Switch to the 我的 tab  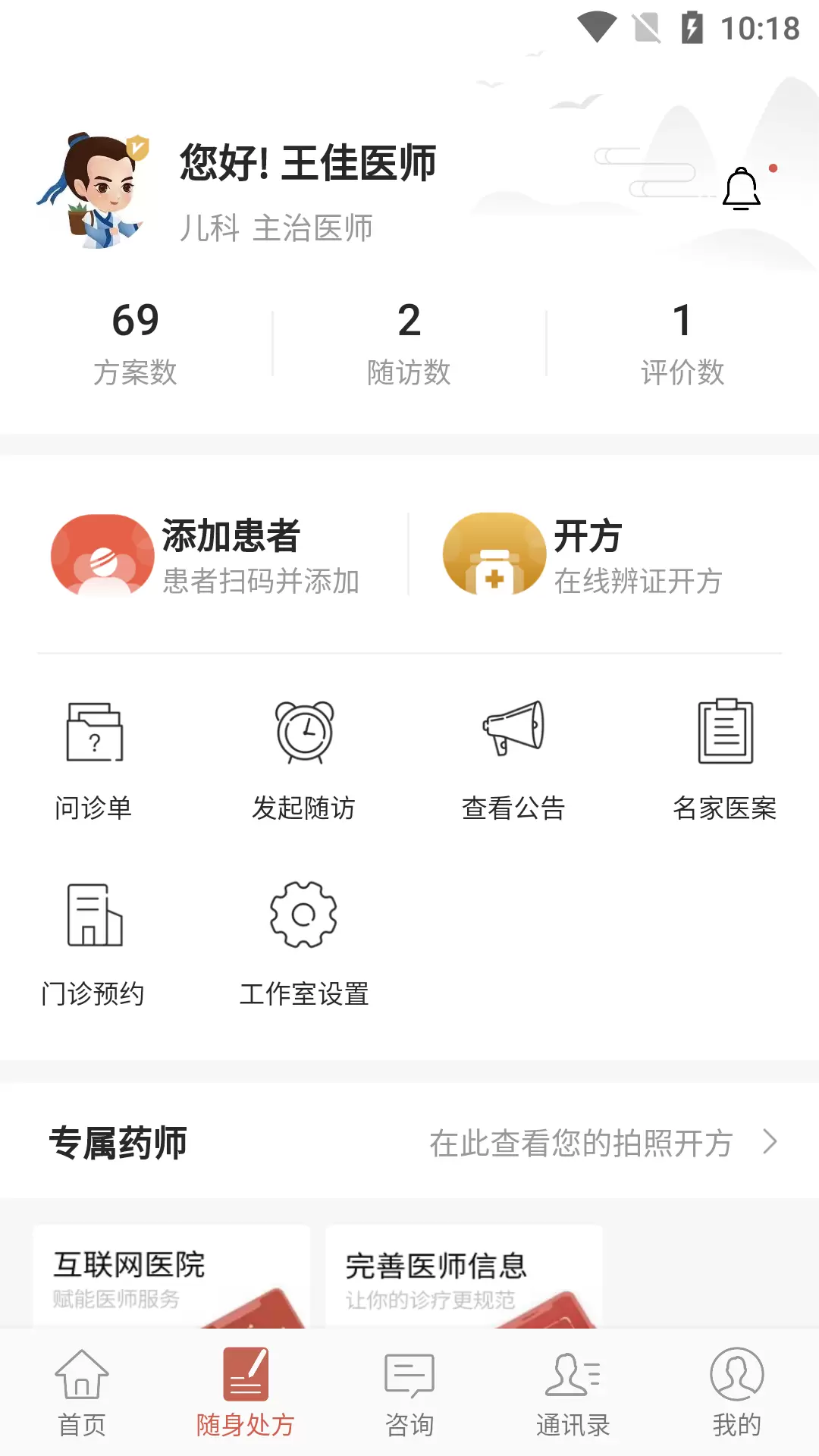(737, 1393)
